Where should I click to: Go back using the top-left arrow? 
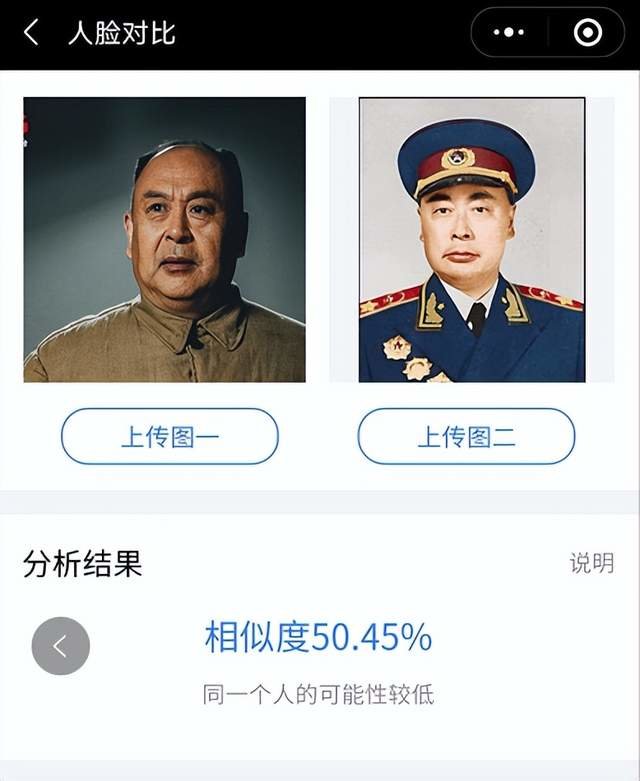tap(31, 33)
